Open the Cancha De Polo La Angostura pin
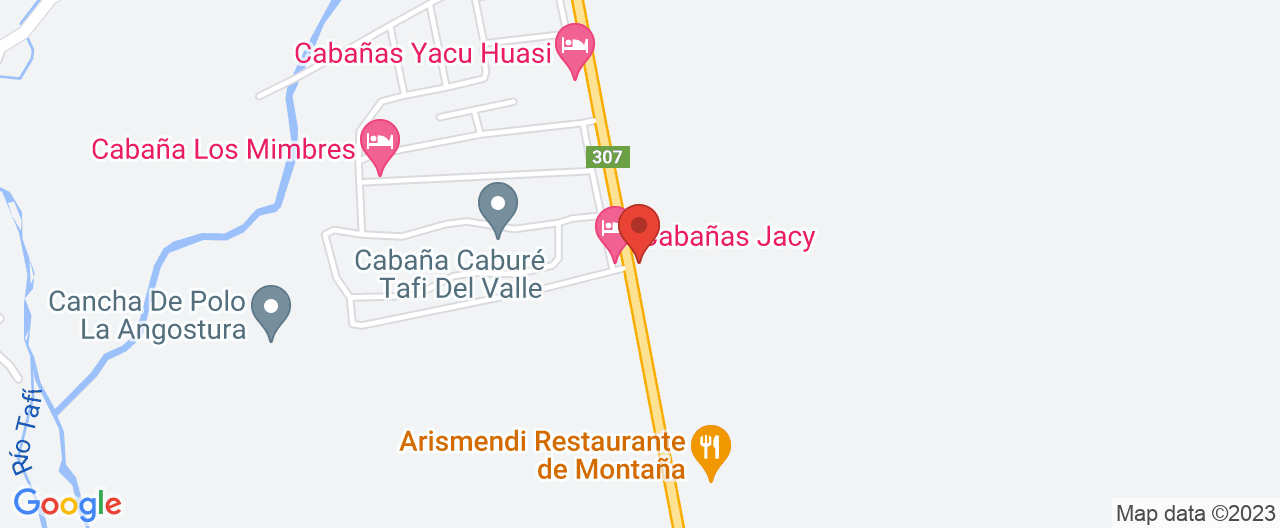1280x528 pixels. coord(270,308)
